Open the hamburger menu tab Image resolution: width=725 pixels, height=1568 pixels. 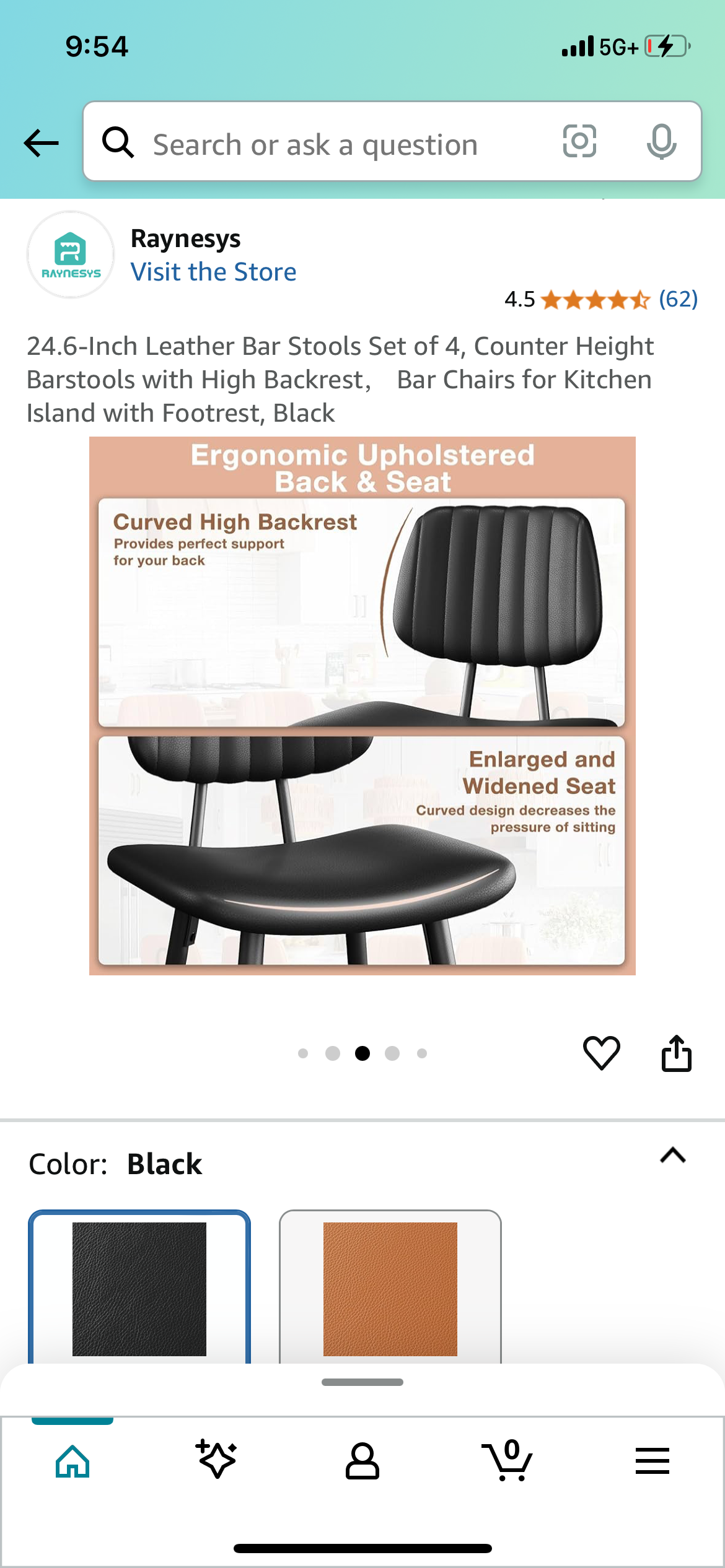(x=652, y=1461)
